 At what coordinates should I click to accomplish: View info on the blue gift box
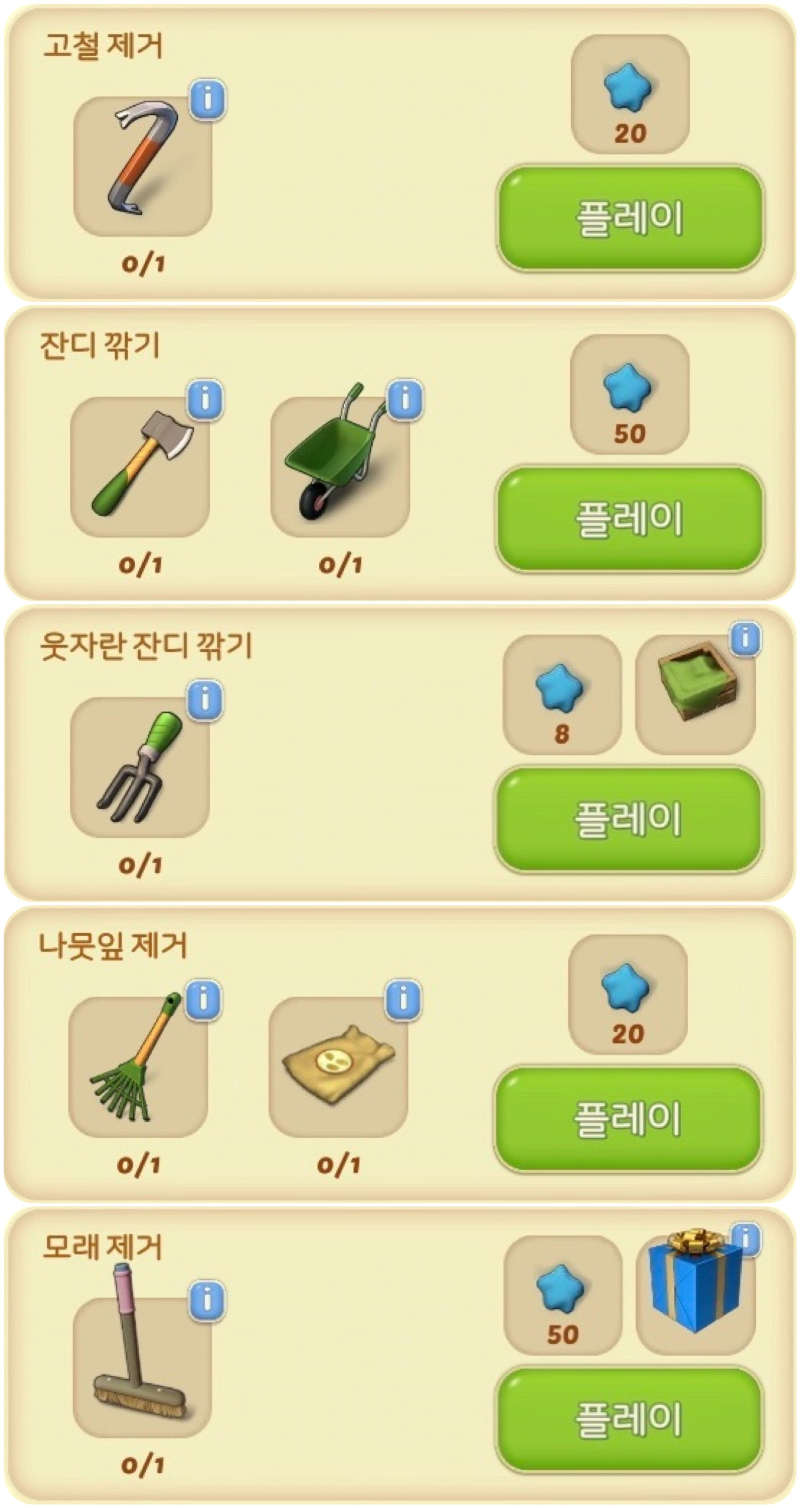746,1239
